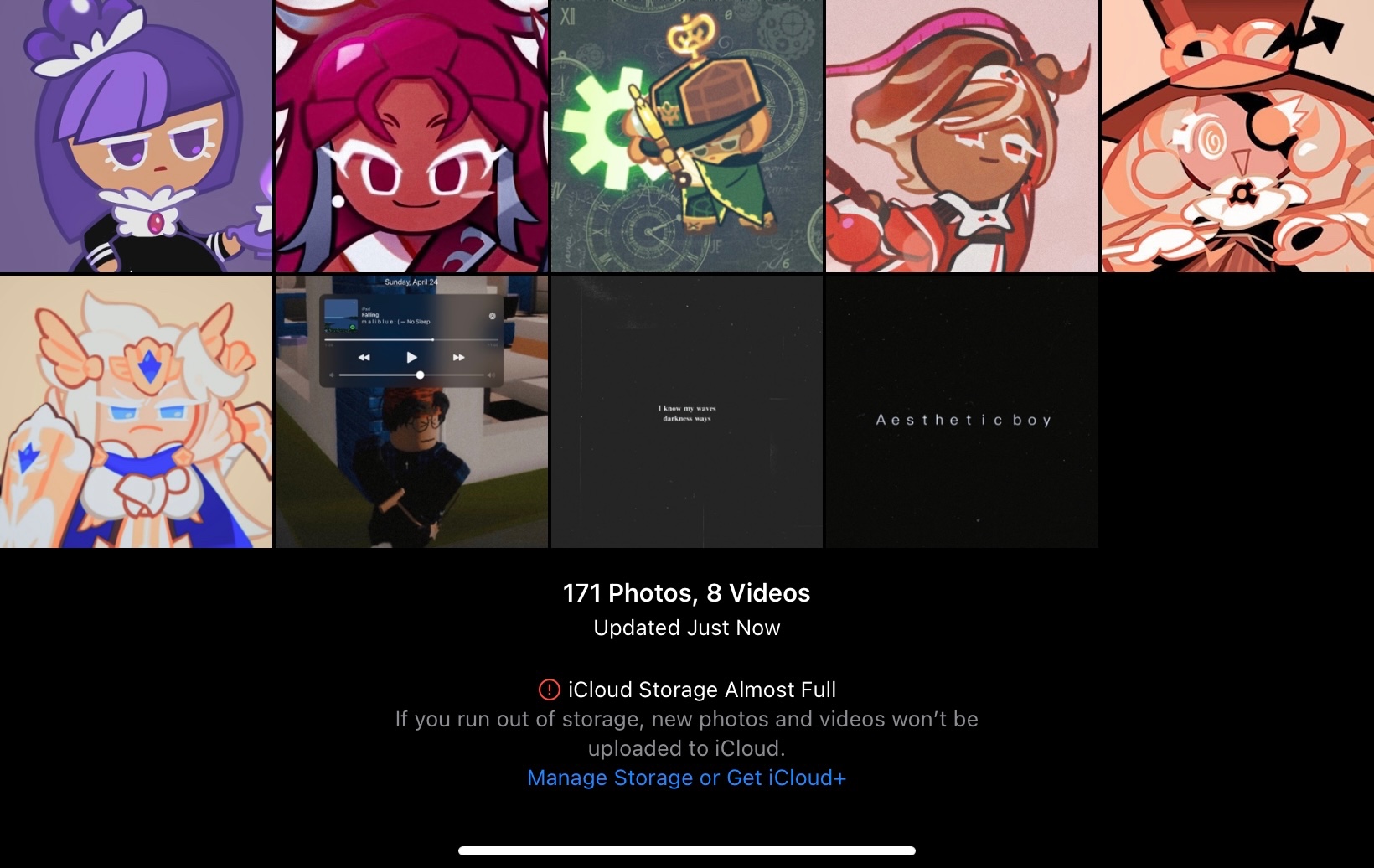This screenshot has width=1374, height=868.
Task: Tap Manage Storage or Get iCloud+ link
Action: pos(687,778)
